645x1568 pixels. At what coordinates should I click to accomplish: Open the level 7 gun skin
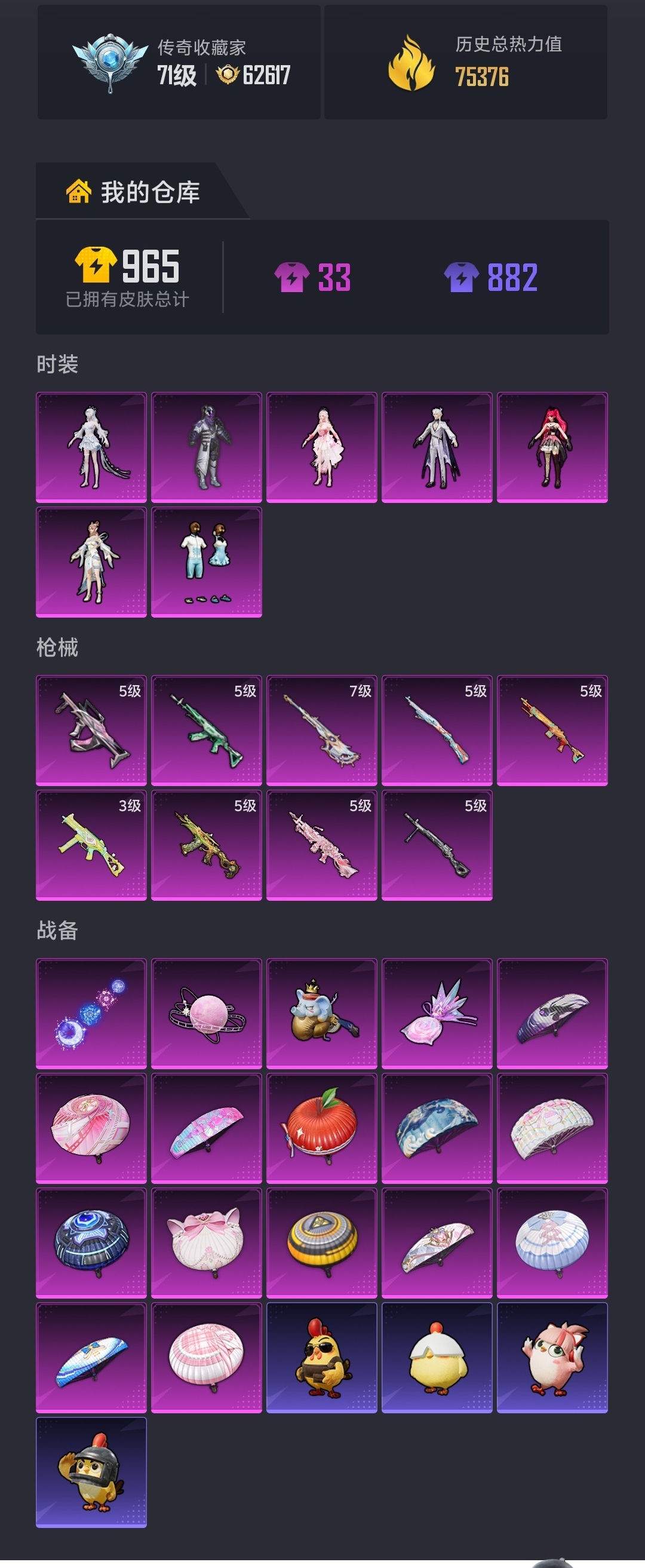pos(321,730)
